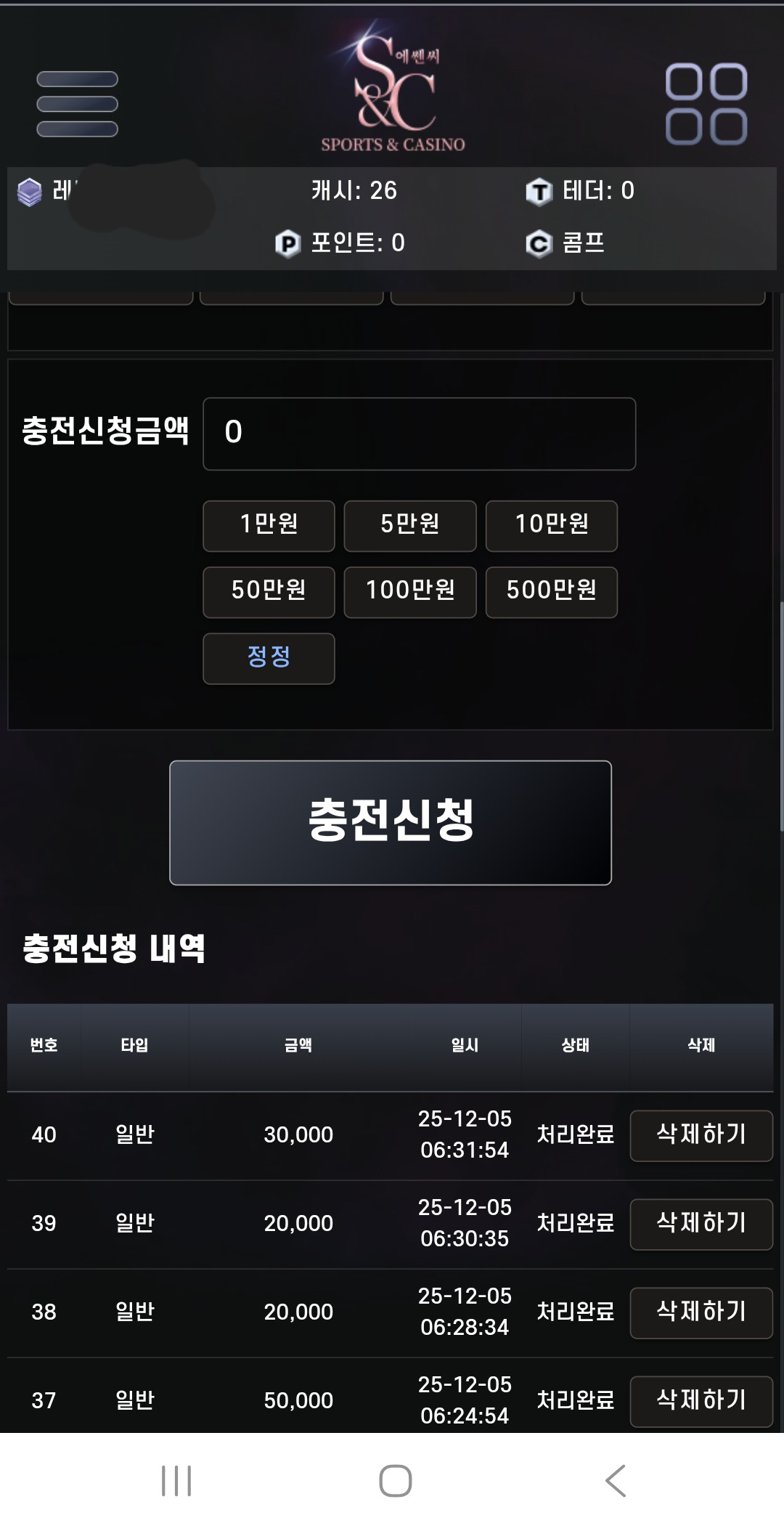Add 100만원 to the amount
The width and height of the screenshot is (784, 1531).
(409, 591)
